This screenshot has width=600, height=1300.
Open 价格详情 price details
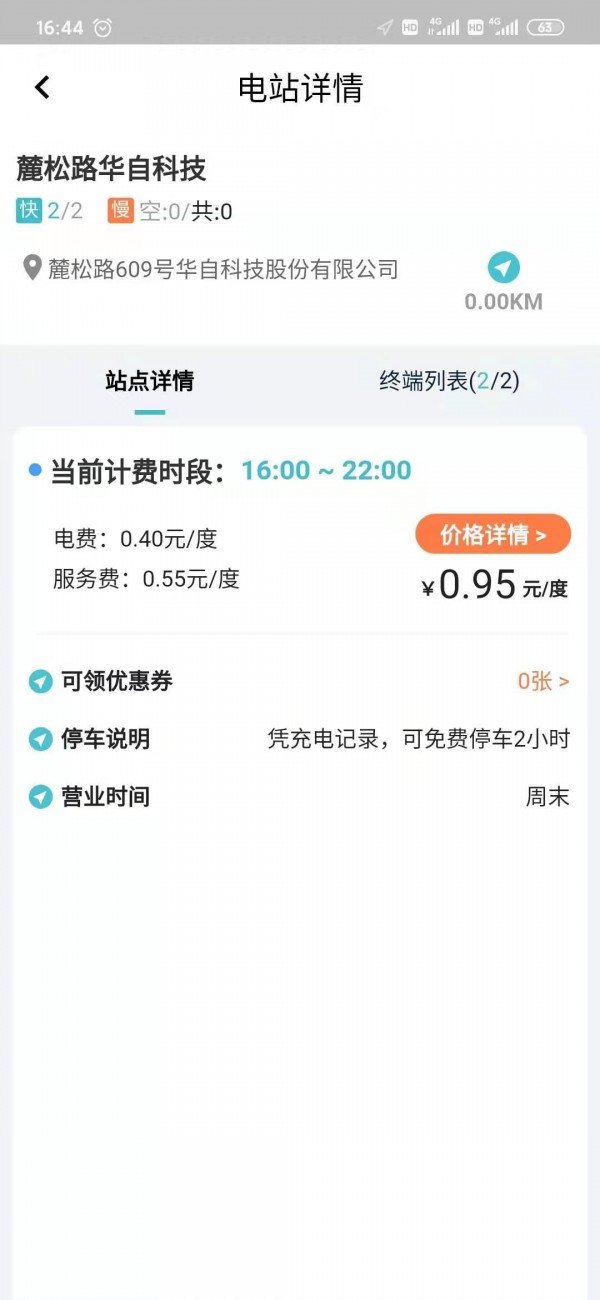pyautogui.click(x=493, y=535)
